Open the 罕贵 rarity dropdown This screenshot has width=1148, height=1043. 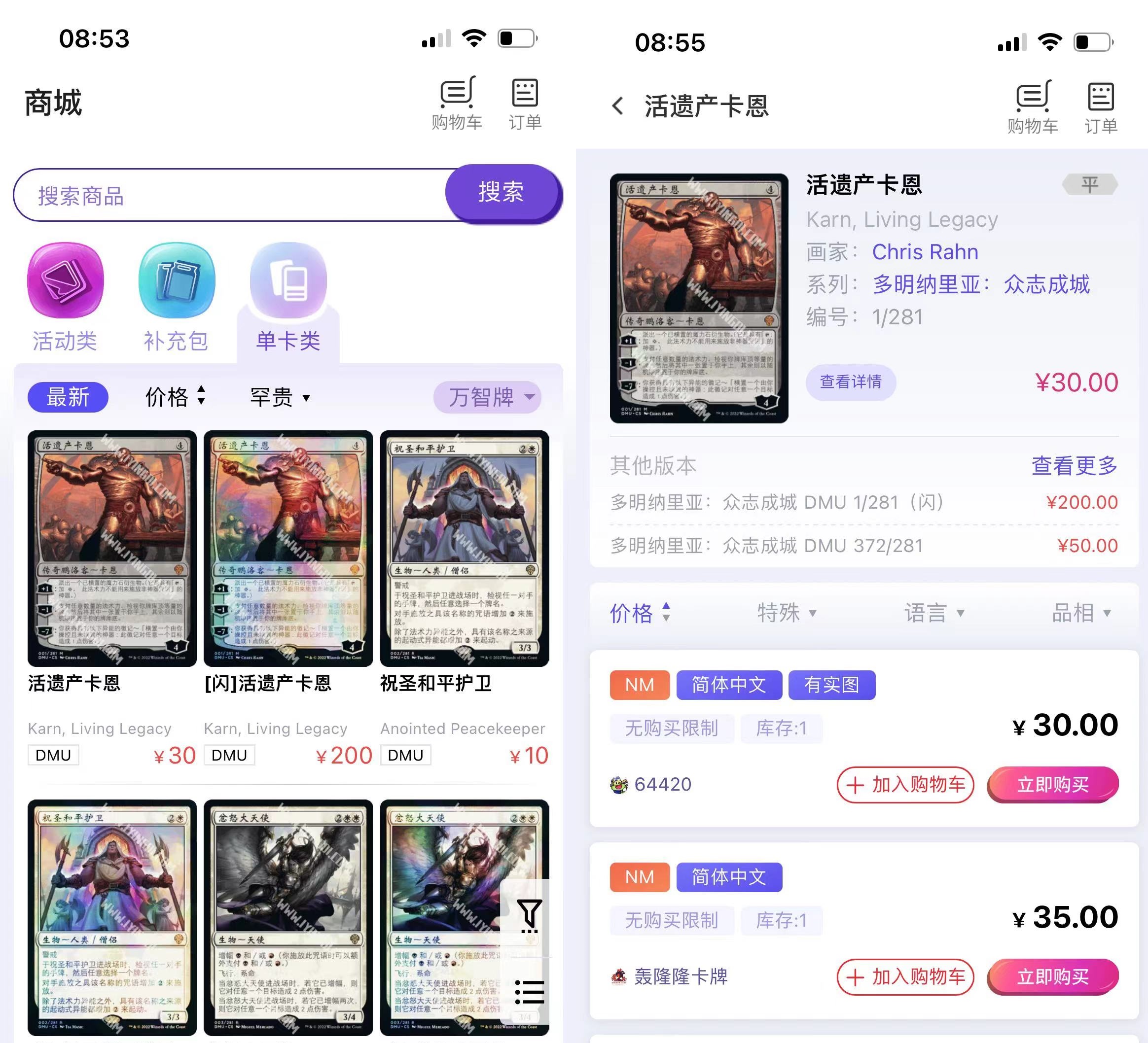coord(280,397)
